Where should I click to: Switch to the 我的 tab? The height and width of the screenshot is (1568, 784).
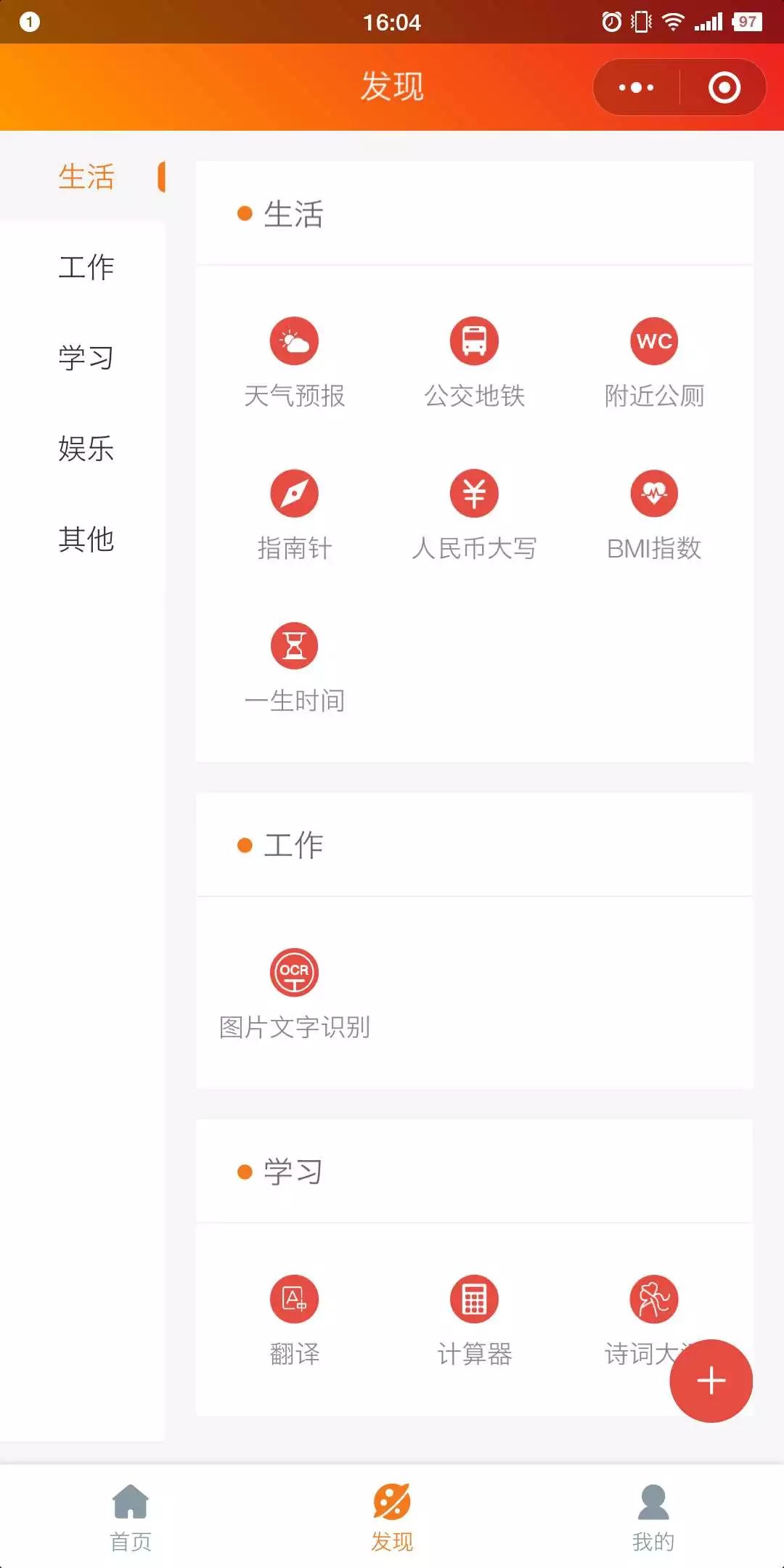pyautogui.click(x=653, y=1517)
